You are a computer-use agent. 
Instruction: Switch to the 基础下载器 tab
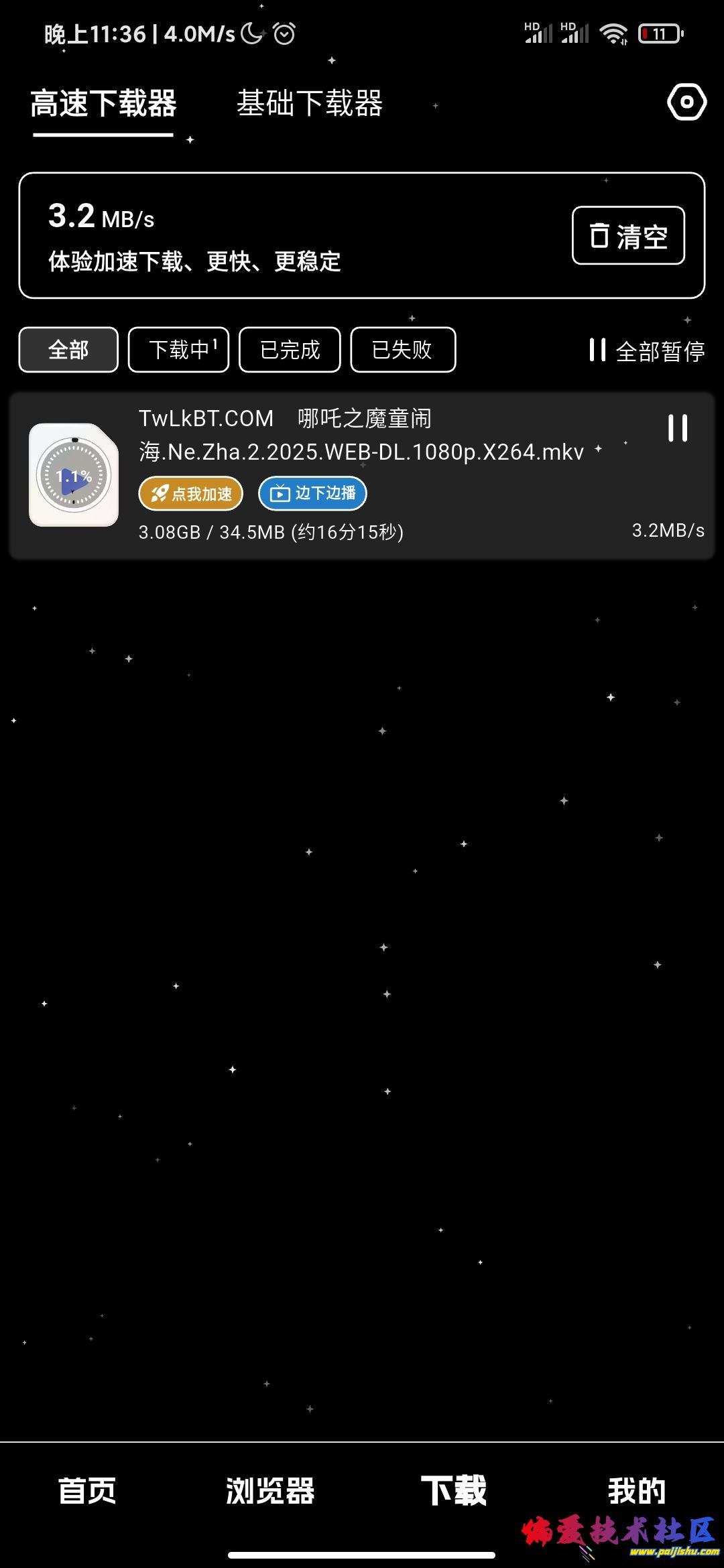(310, 105)
